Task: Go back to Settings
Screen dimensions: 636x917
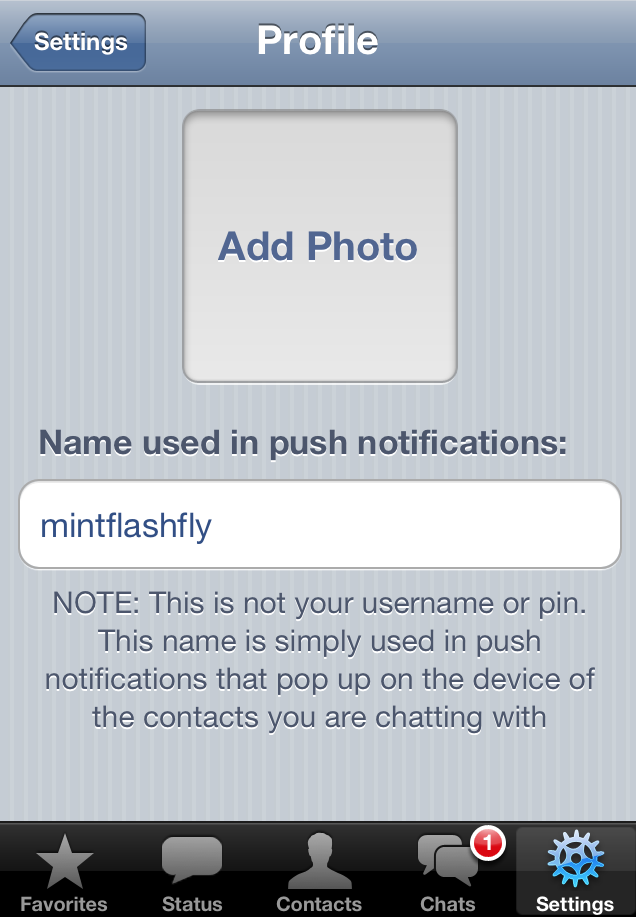Action: (79, 42)
